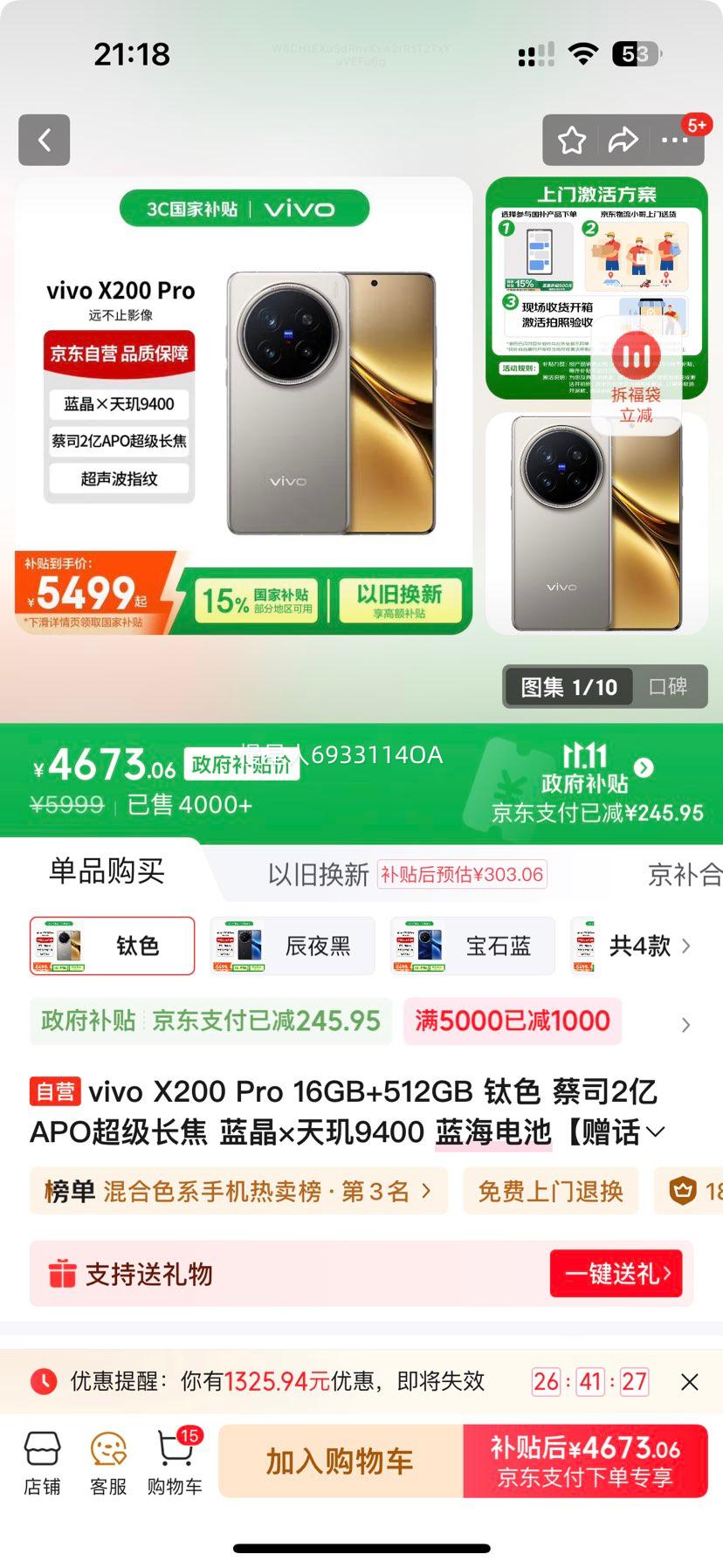Go back using the top-left arrow
723x1568 pixels.
pyautogui.click(x=45, y=140)
